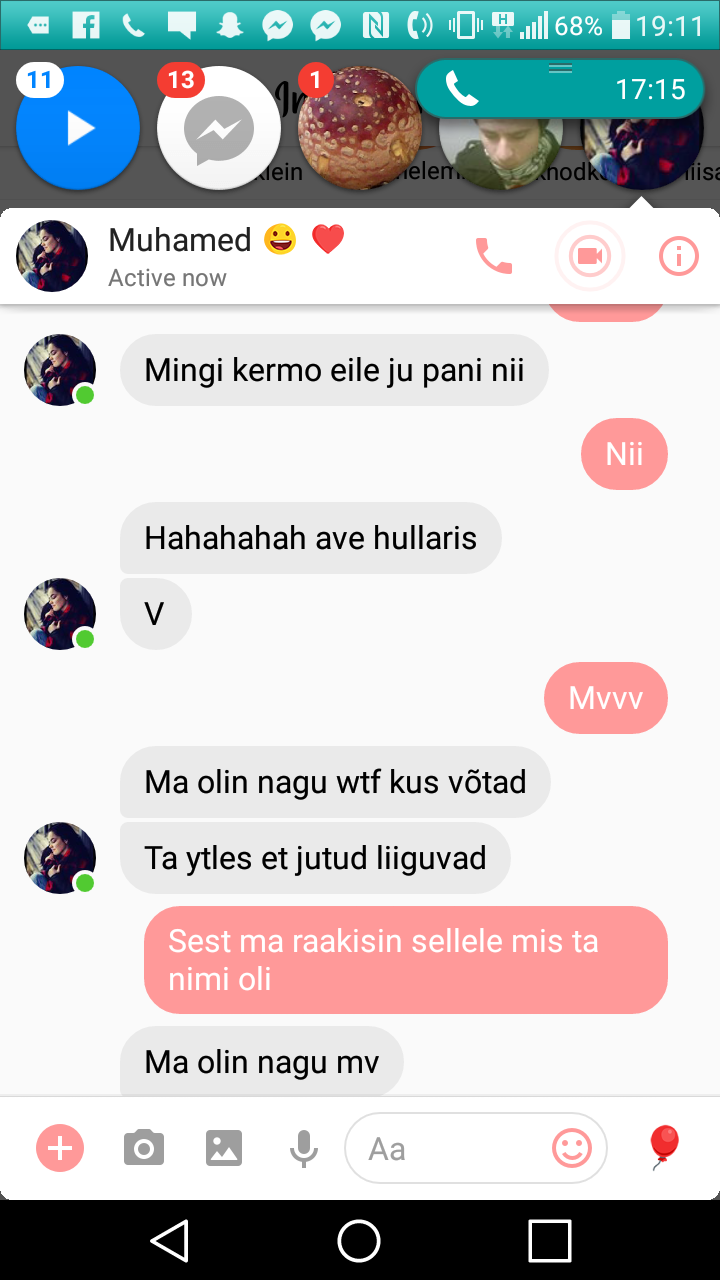Start a video call with Muhamed
The height and width of the screenshot is (1280, 720).
click(x=590, y=257)
